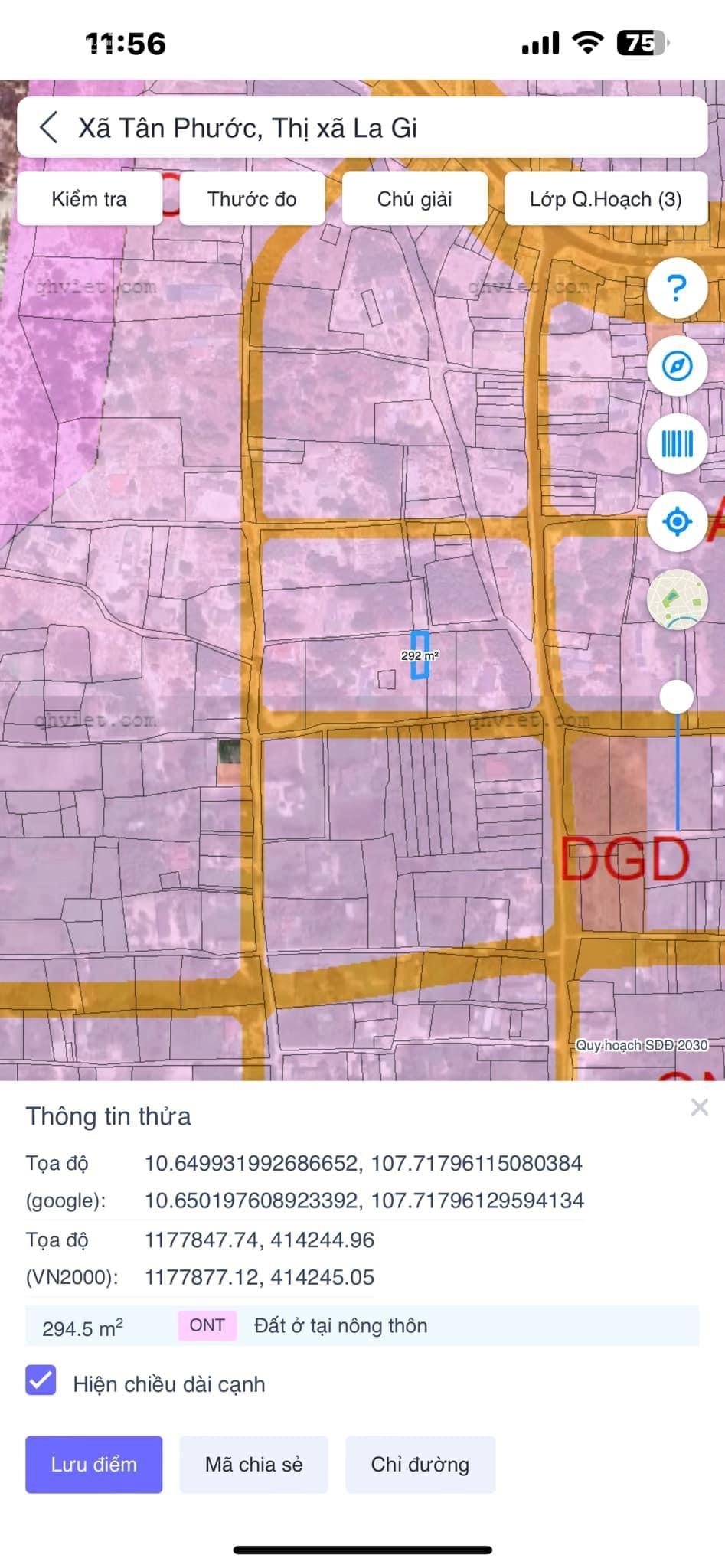Tap the barcode-style stripes button

pos(676,443)
